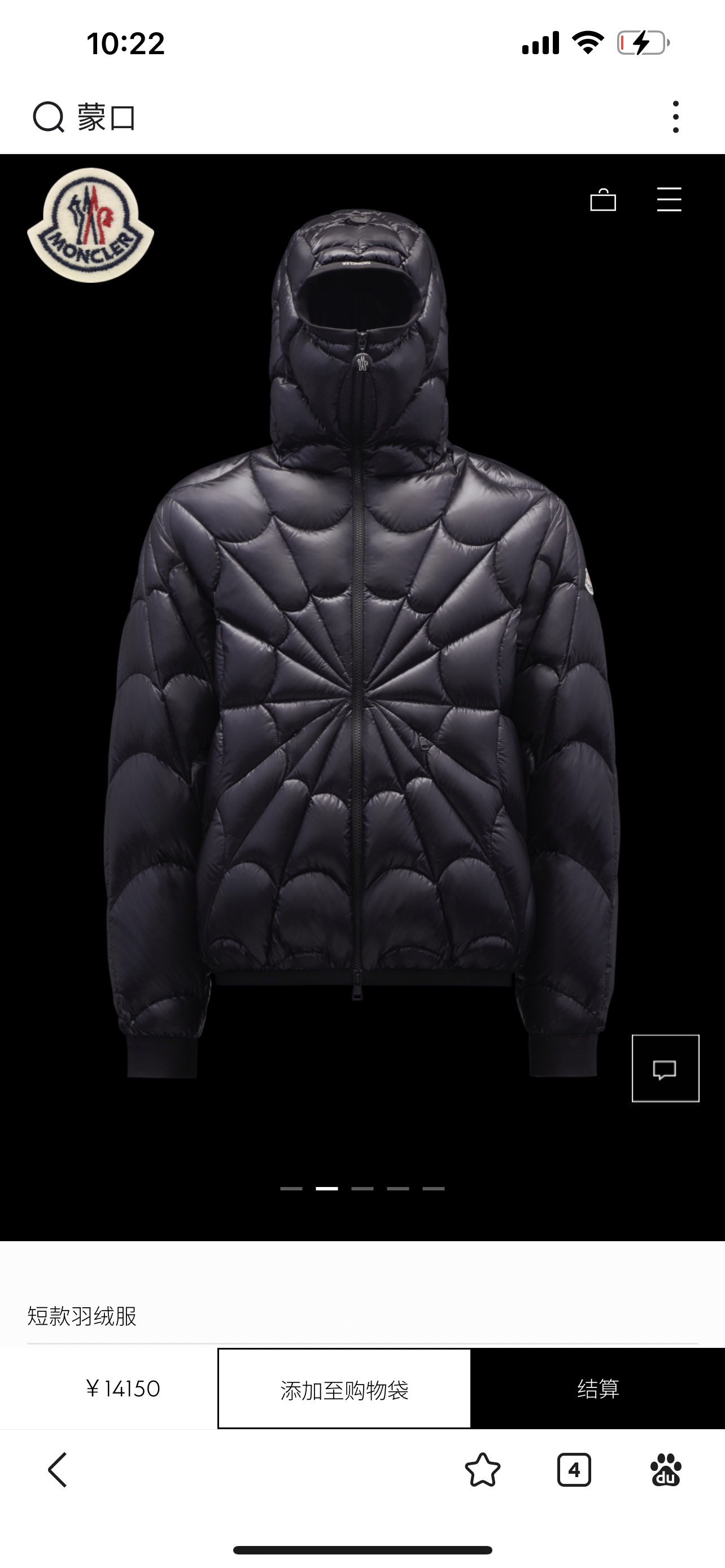Go back with the browser back arrow
The image size is (725, 1568).
coord(58,1470)
